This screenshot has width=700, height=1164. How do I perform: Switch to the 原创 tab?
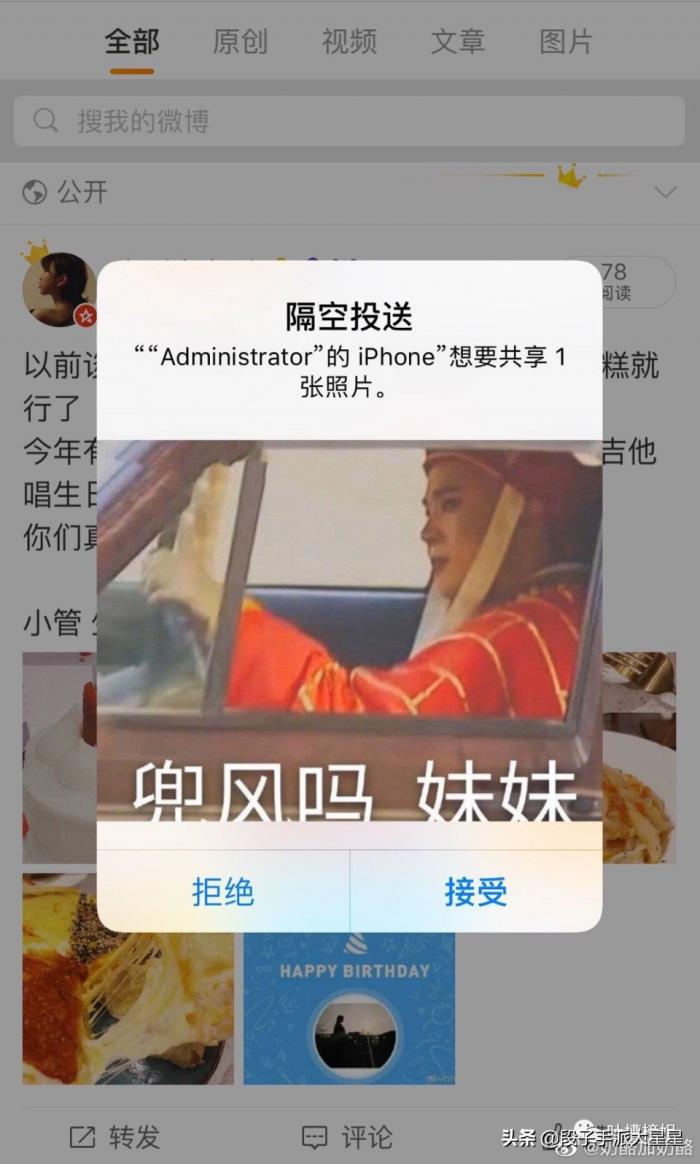coord(240,42)
